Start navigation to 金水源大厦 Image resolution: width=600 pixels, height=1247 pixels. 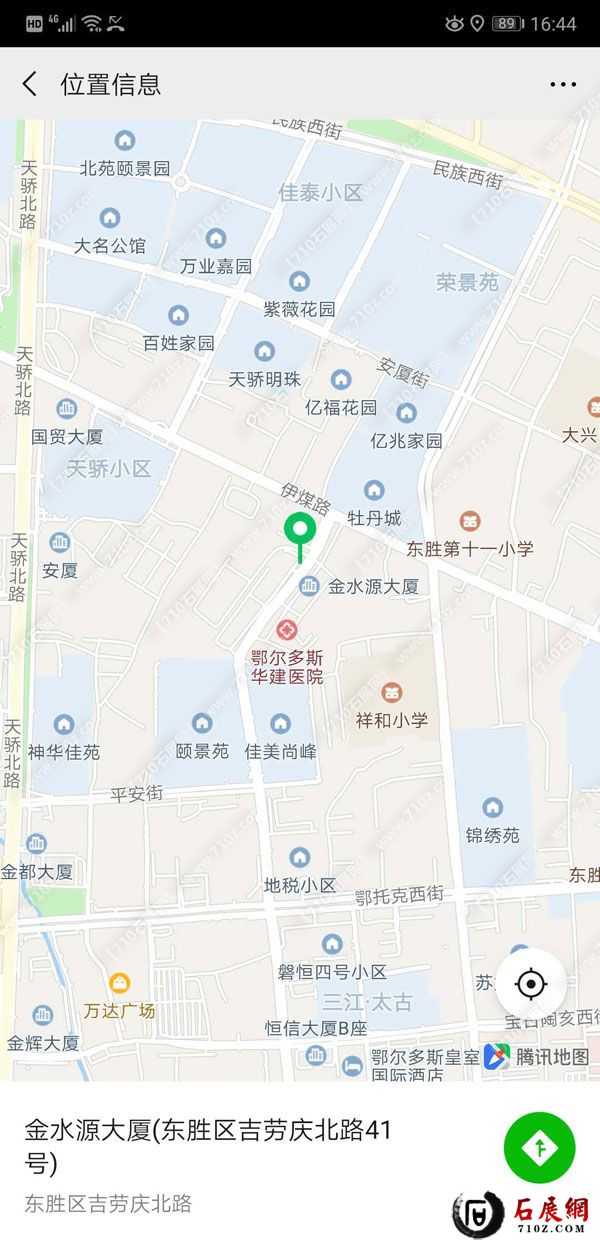click(x=539, y=1147)
